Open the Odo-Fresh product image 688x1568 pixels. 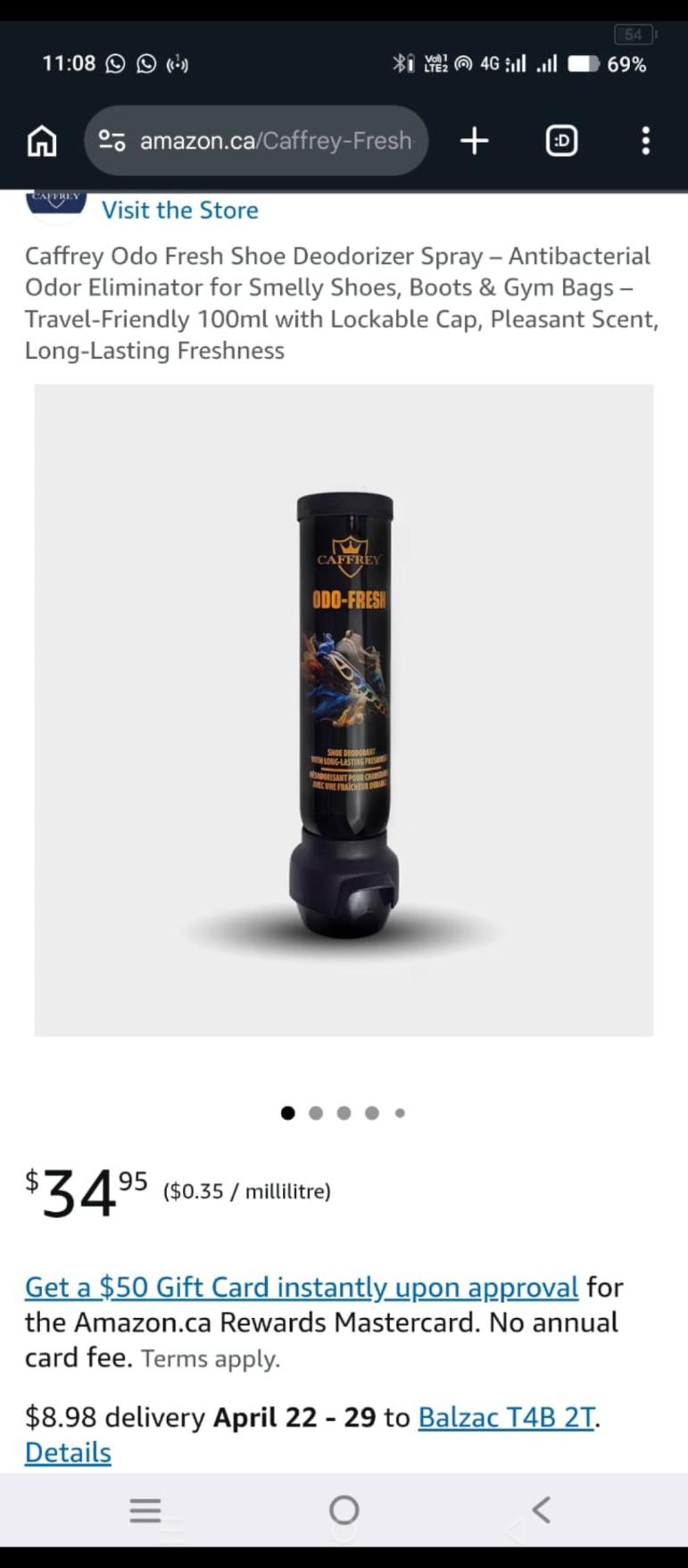tap(344, 709)
